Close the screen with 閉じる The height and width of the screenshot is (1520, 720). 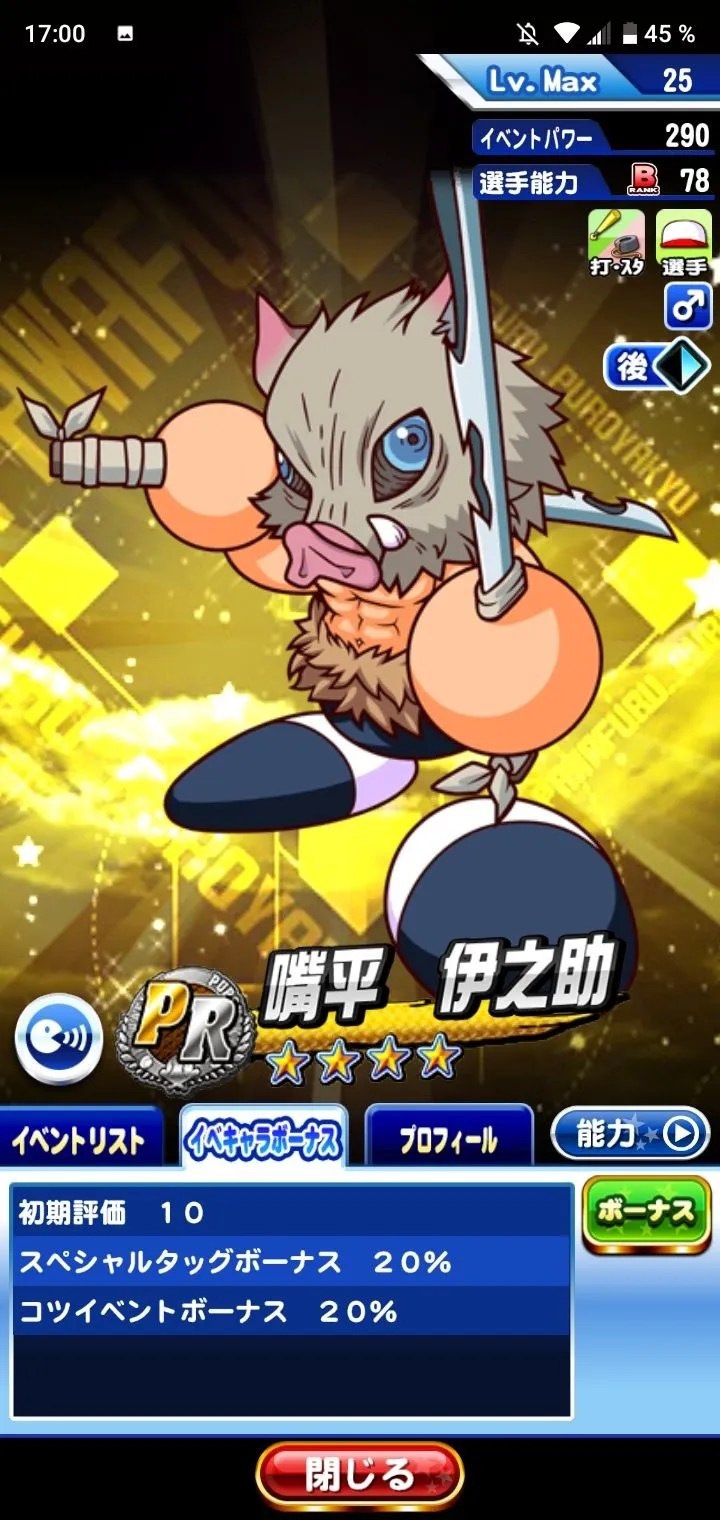click(x=360, y=1474)
